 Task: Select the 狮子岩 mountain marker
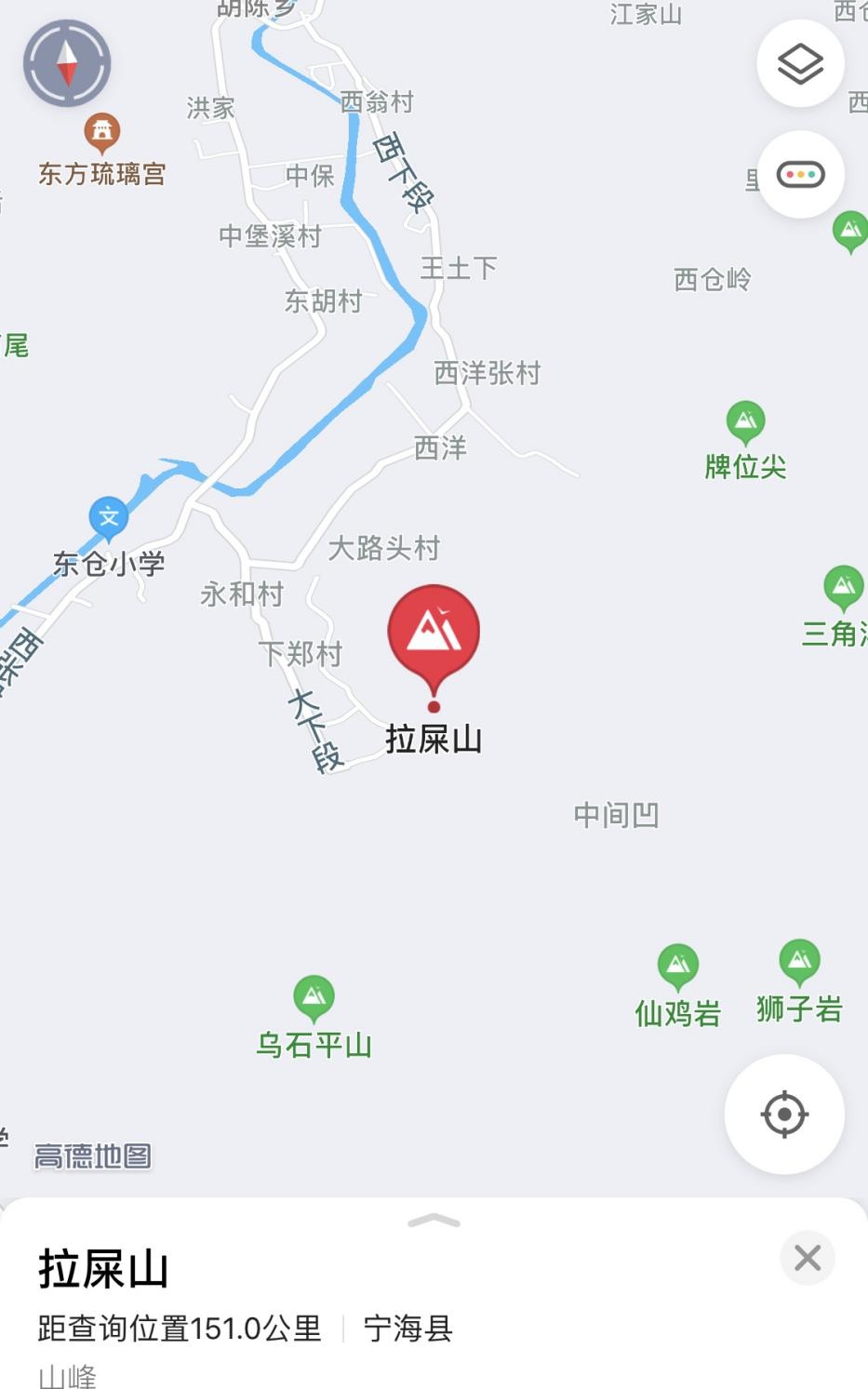coord(799,963)
